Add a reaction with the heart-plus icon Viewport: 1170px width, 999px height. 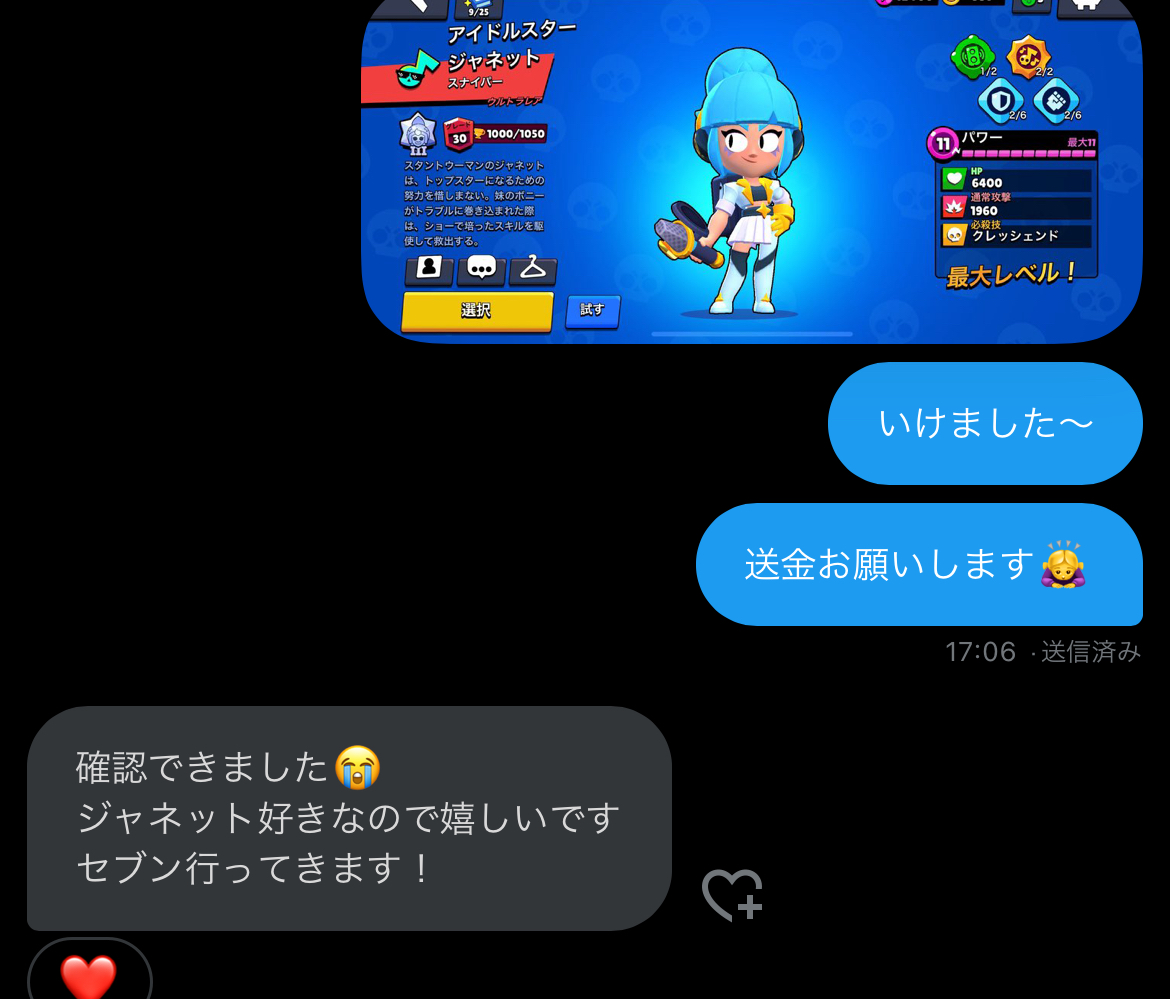[x=732, y=894]
